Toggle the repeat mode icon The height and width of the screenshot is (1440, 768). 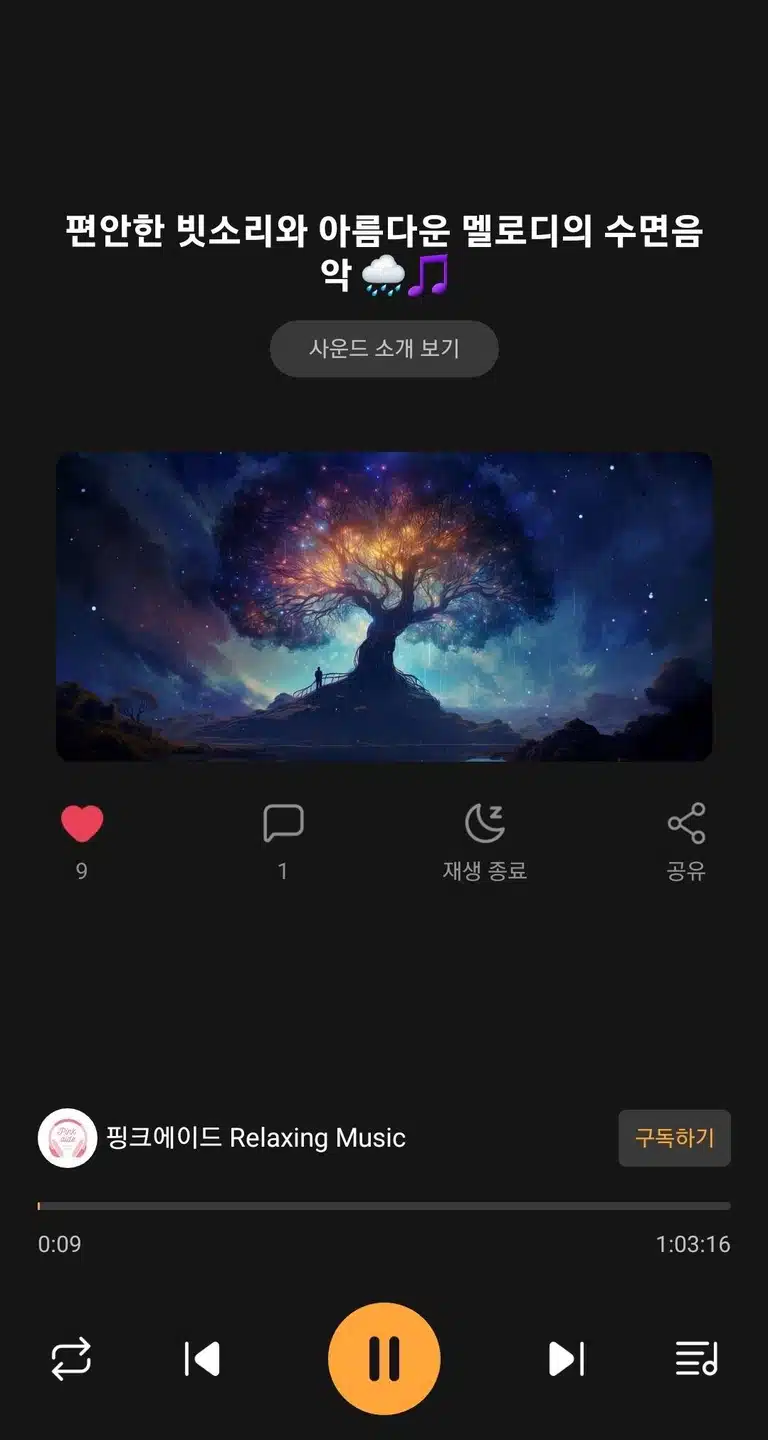click(71, 1359)
